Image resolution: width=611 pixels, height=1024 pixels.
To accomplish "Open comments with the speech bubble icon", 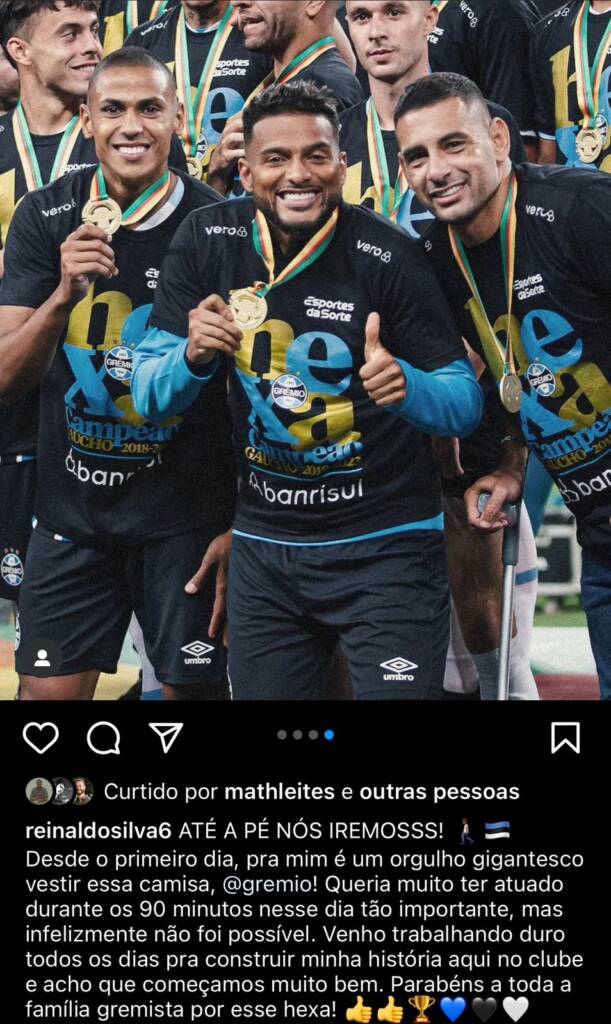I will [x=104, y=738].
